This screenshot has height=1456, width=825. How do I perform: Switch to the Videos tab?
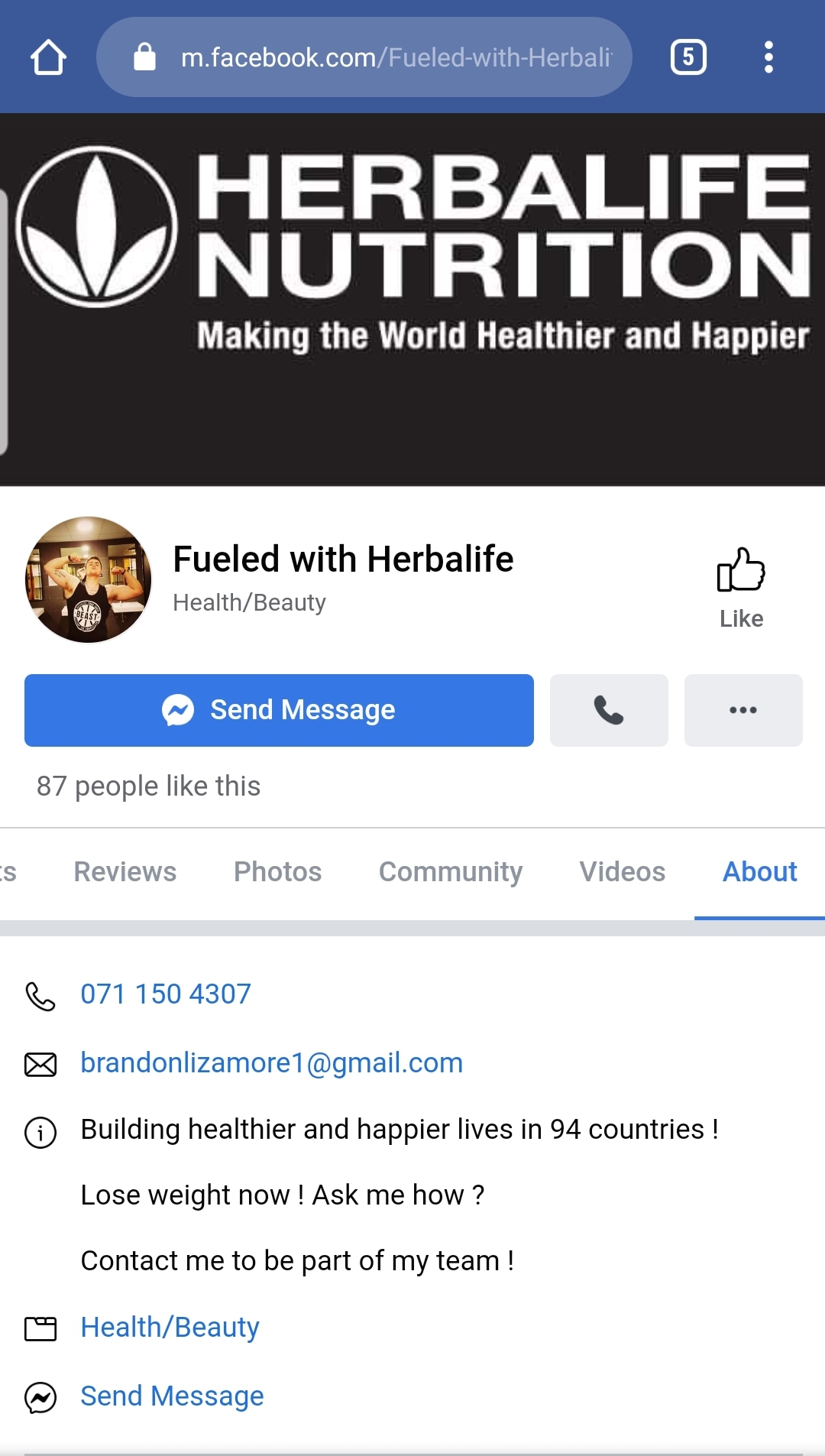coord(622,872)
